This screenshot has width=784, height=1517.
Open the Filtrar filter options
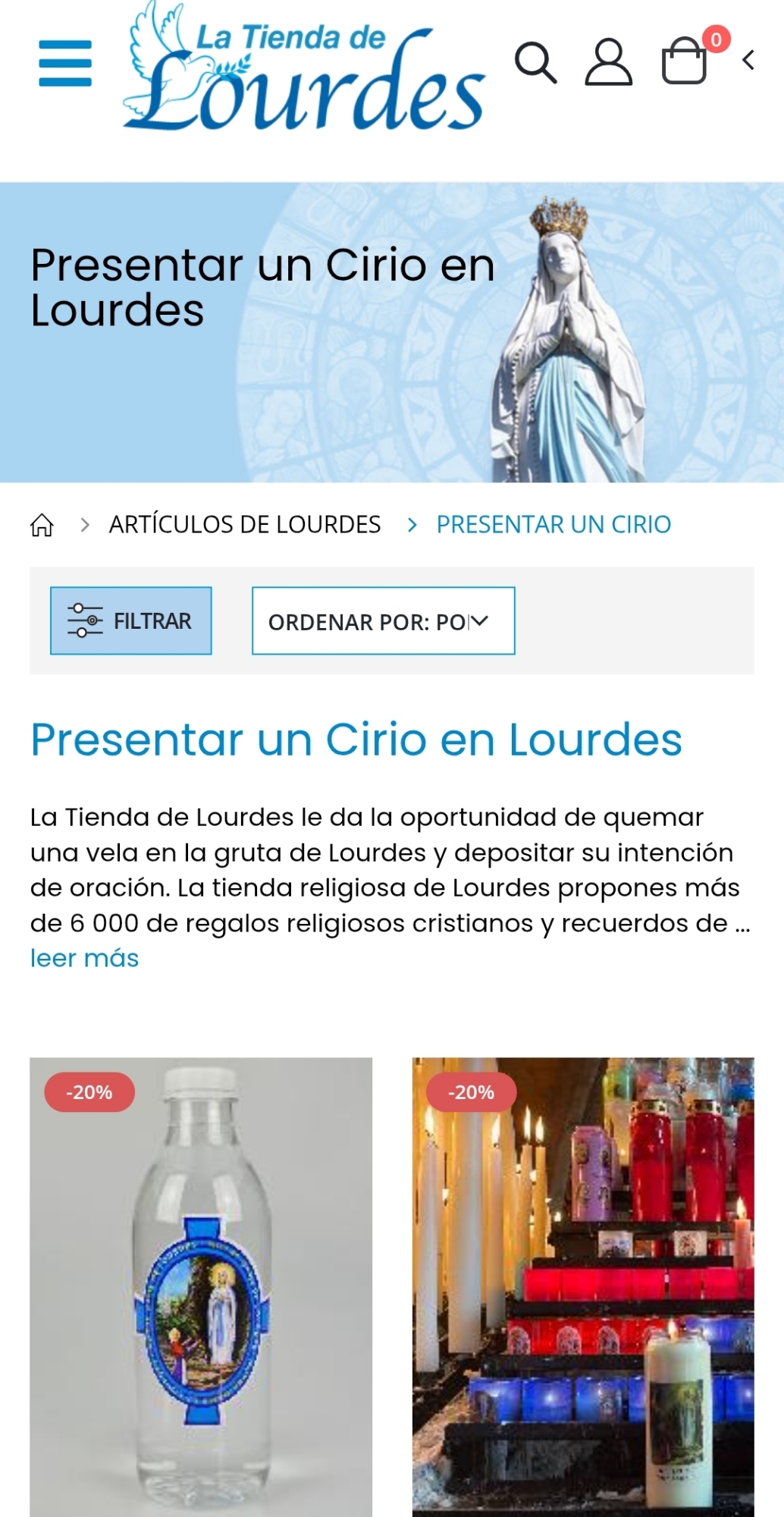(131, 620)
